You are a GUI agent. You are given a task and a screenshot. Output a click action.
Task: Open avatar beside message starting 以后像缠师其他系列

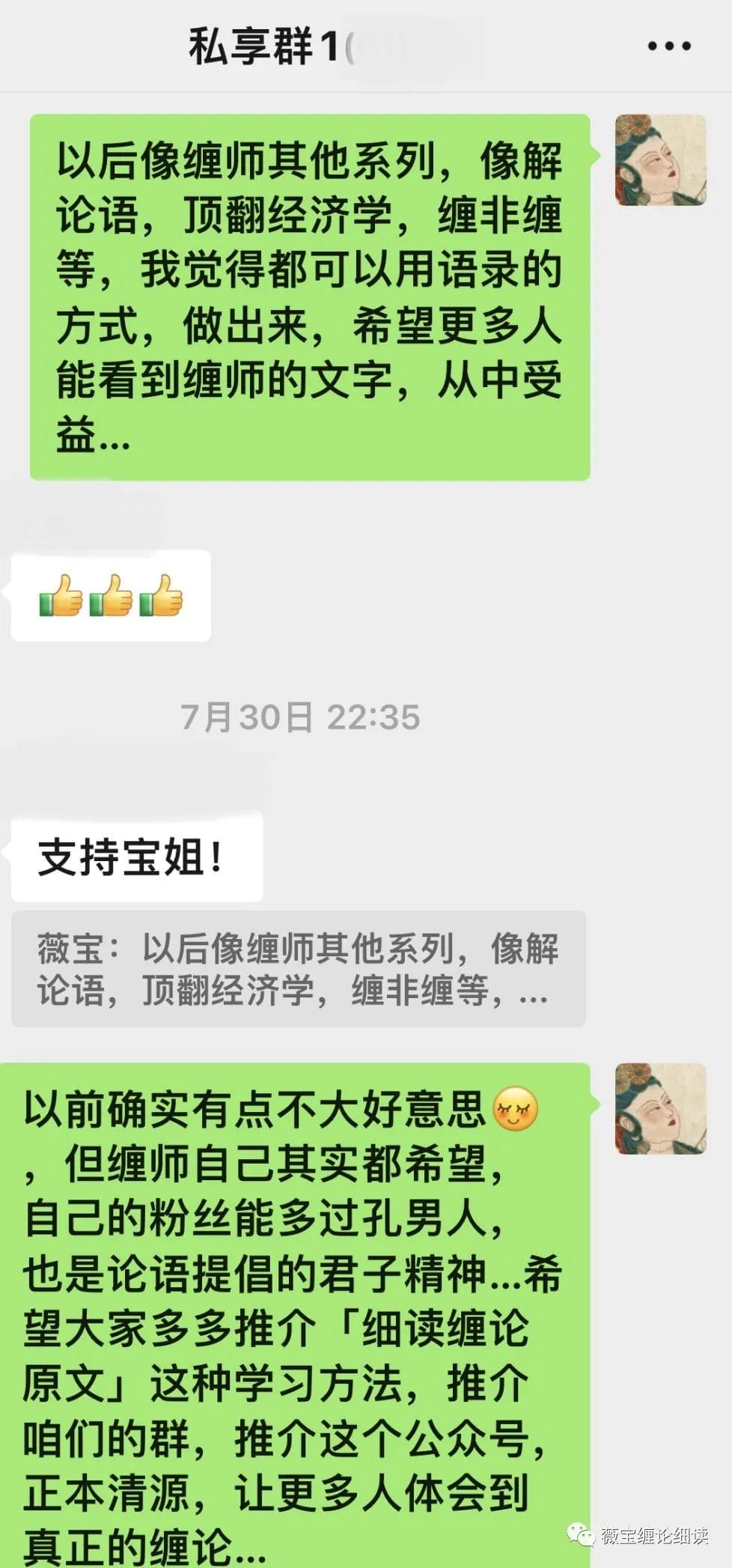(660, 160)
